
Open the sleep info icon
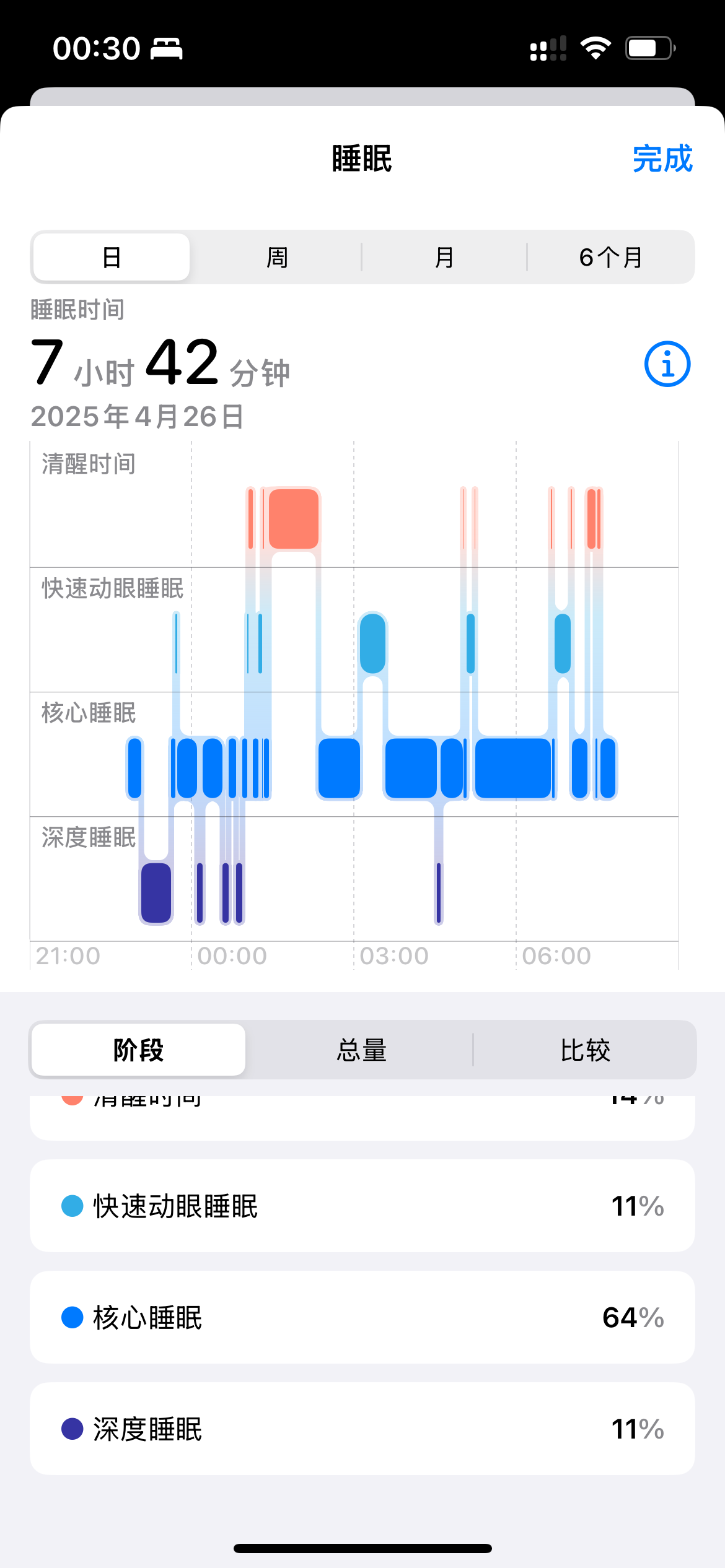click(x=667, y=364)
